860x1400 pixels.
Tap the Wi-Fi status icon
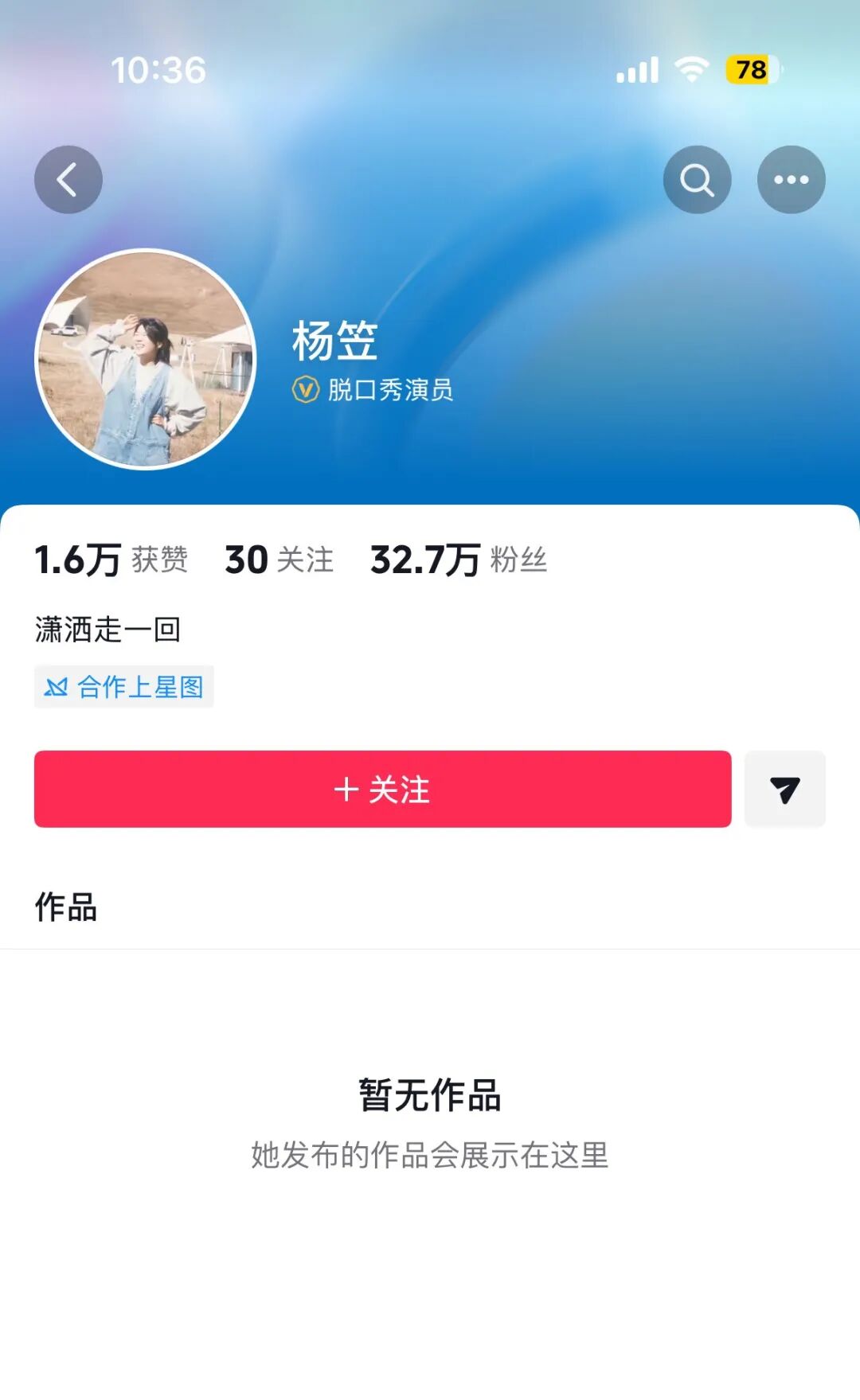pos(692,70)
